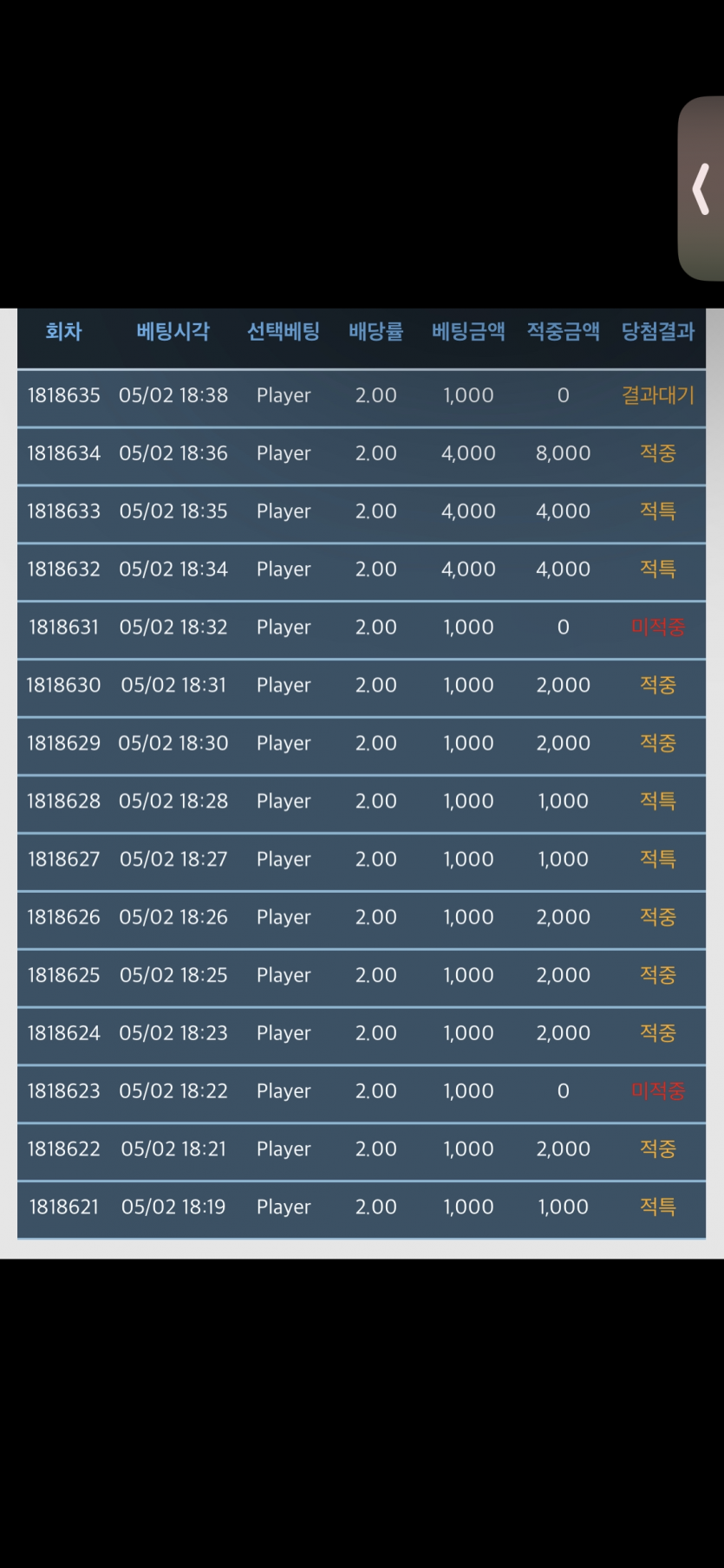
Task: Open the side panel arrow handle
Action: [701, 188]
